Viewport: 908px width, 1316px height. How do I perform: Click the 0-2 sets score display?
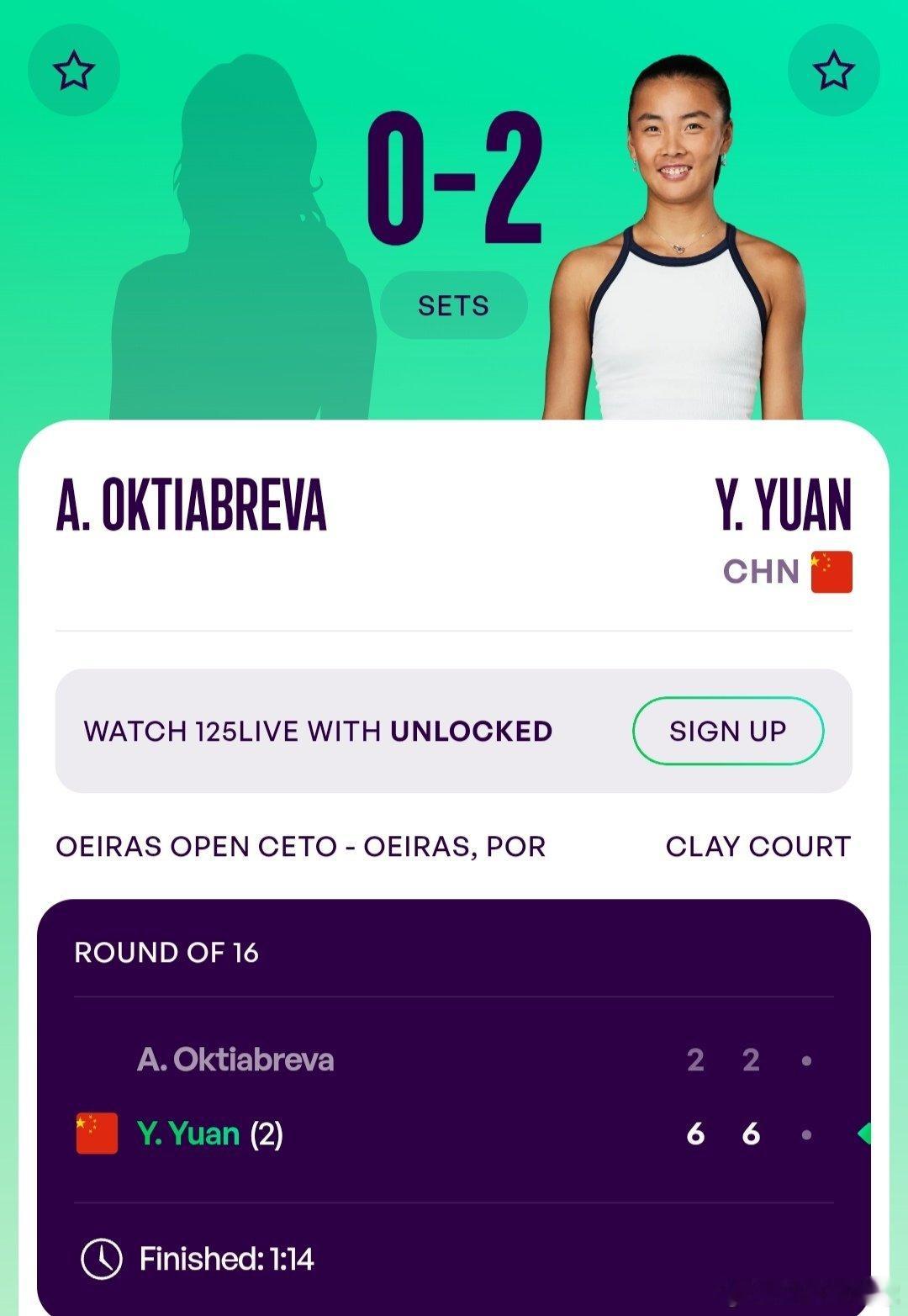454,177
